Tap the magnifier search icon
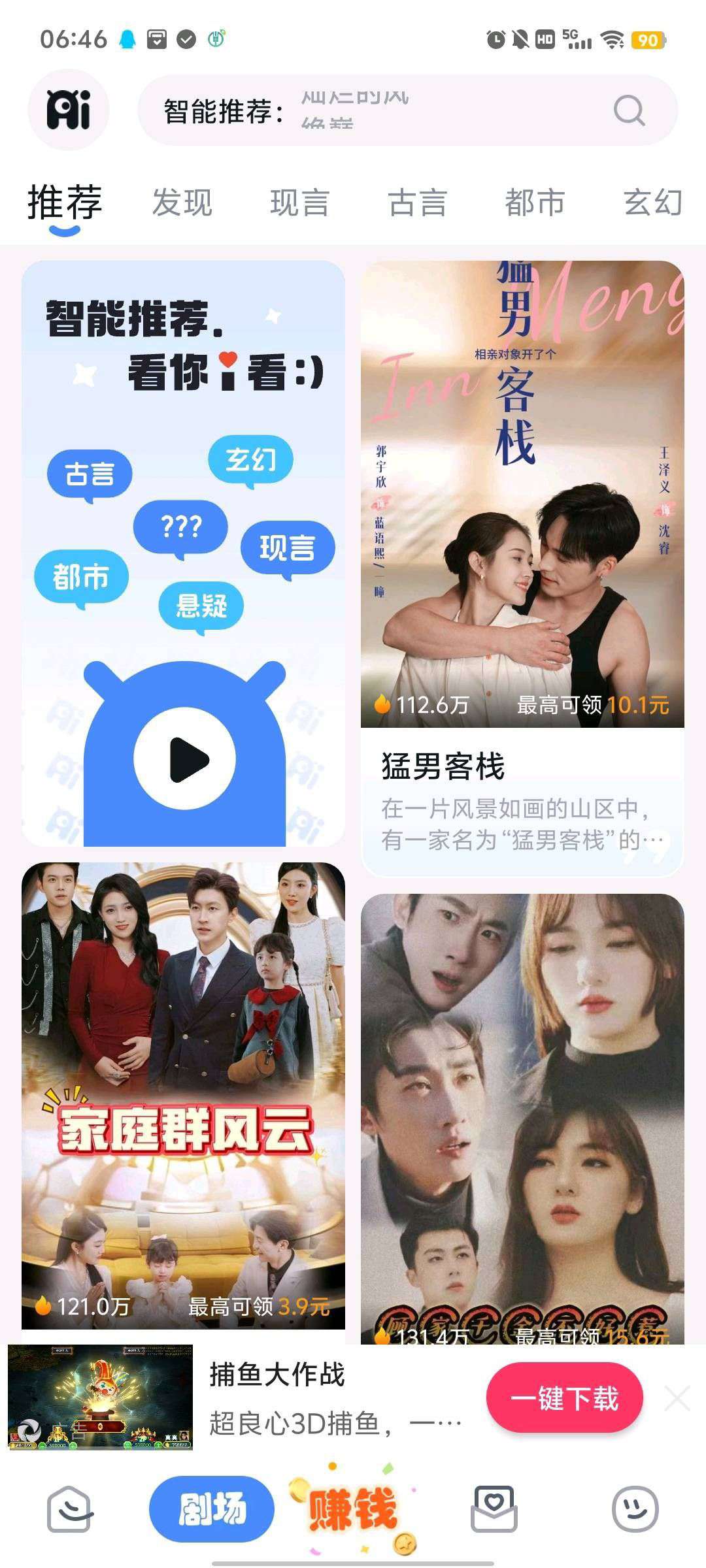 coord(629,110)
